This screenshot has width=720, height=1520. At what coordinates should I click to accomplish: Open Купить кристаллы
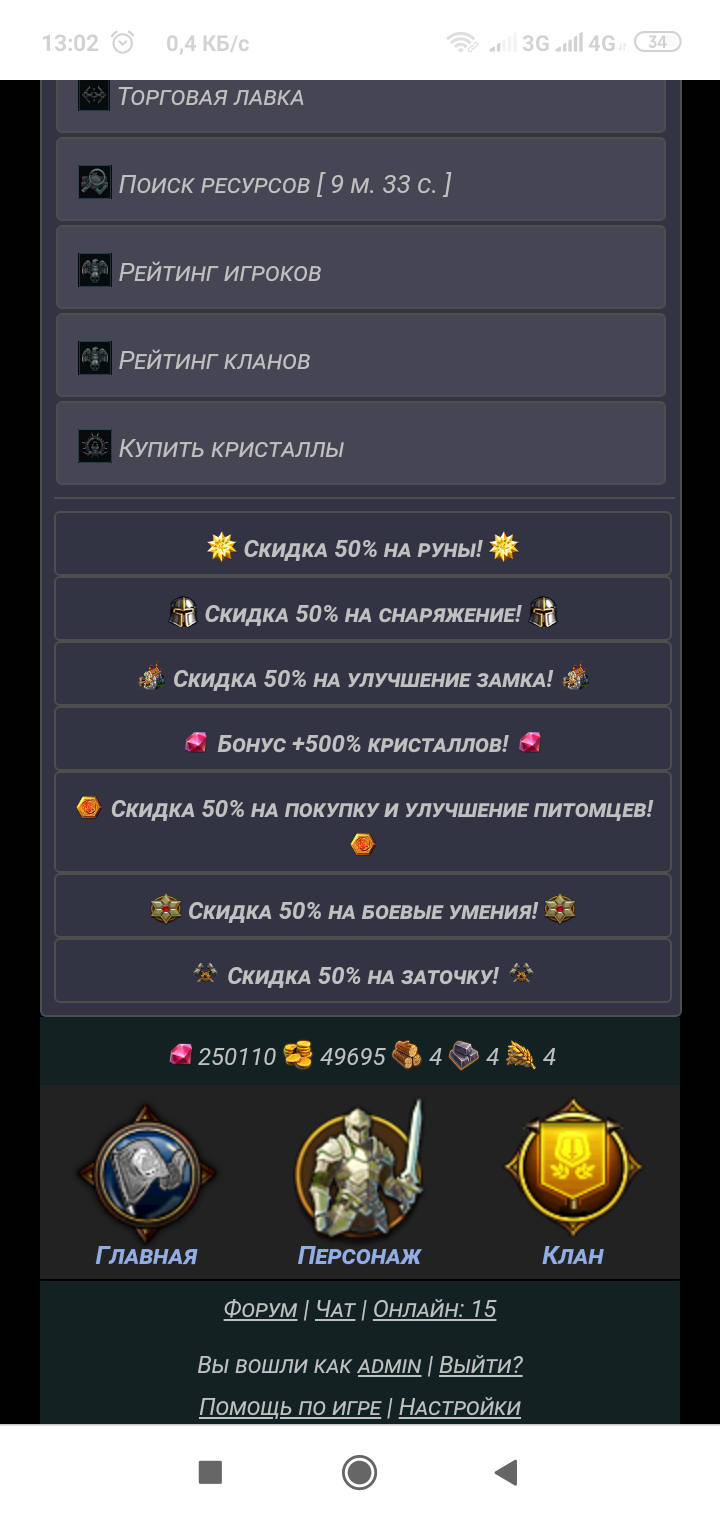(x=360, y=448)
